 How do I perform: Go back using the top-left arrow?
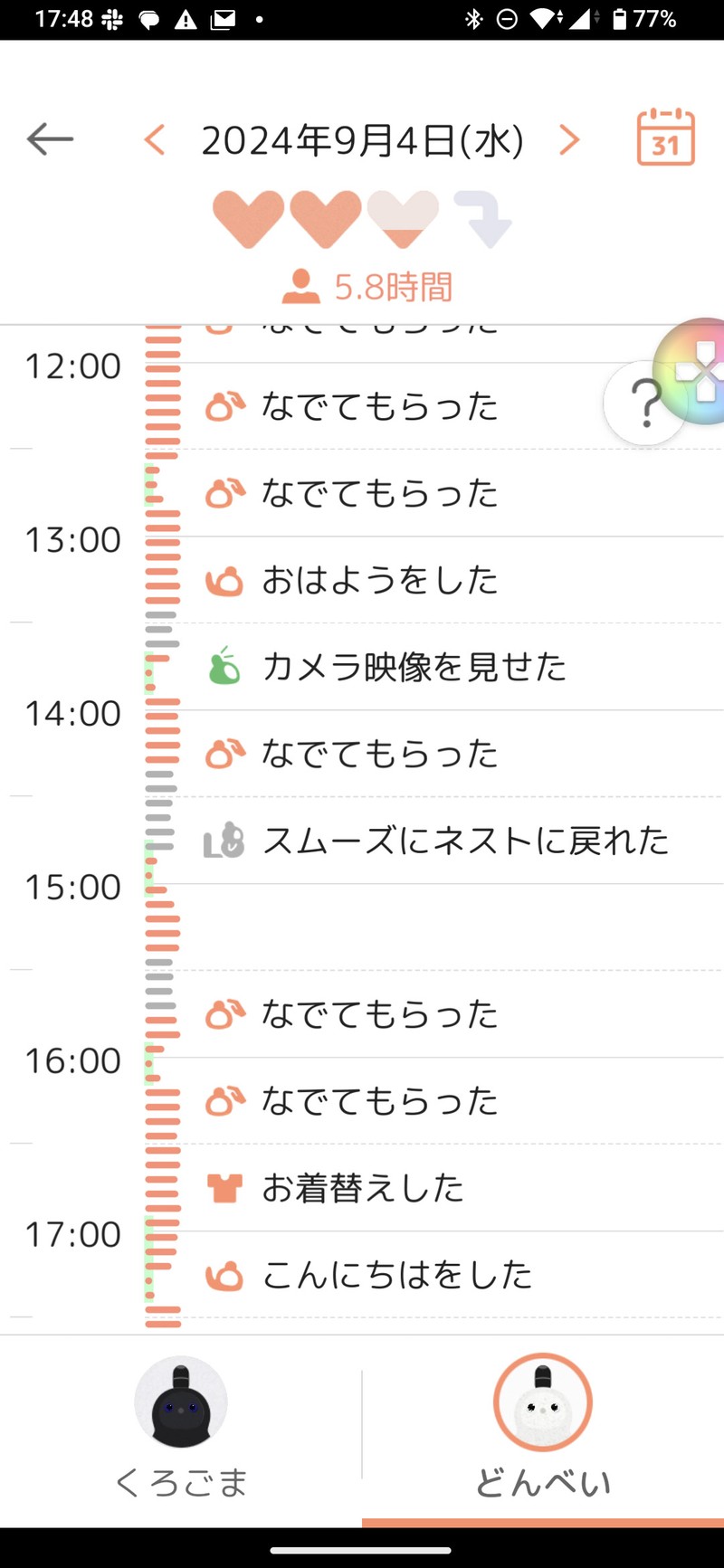(x=50, y=139)
